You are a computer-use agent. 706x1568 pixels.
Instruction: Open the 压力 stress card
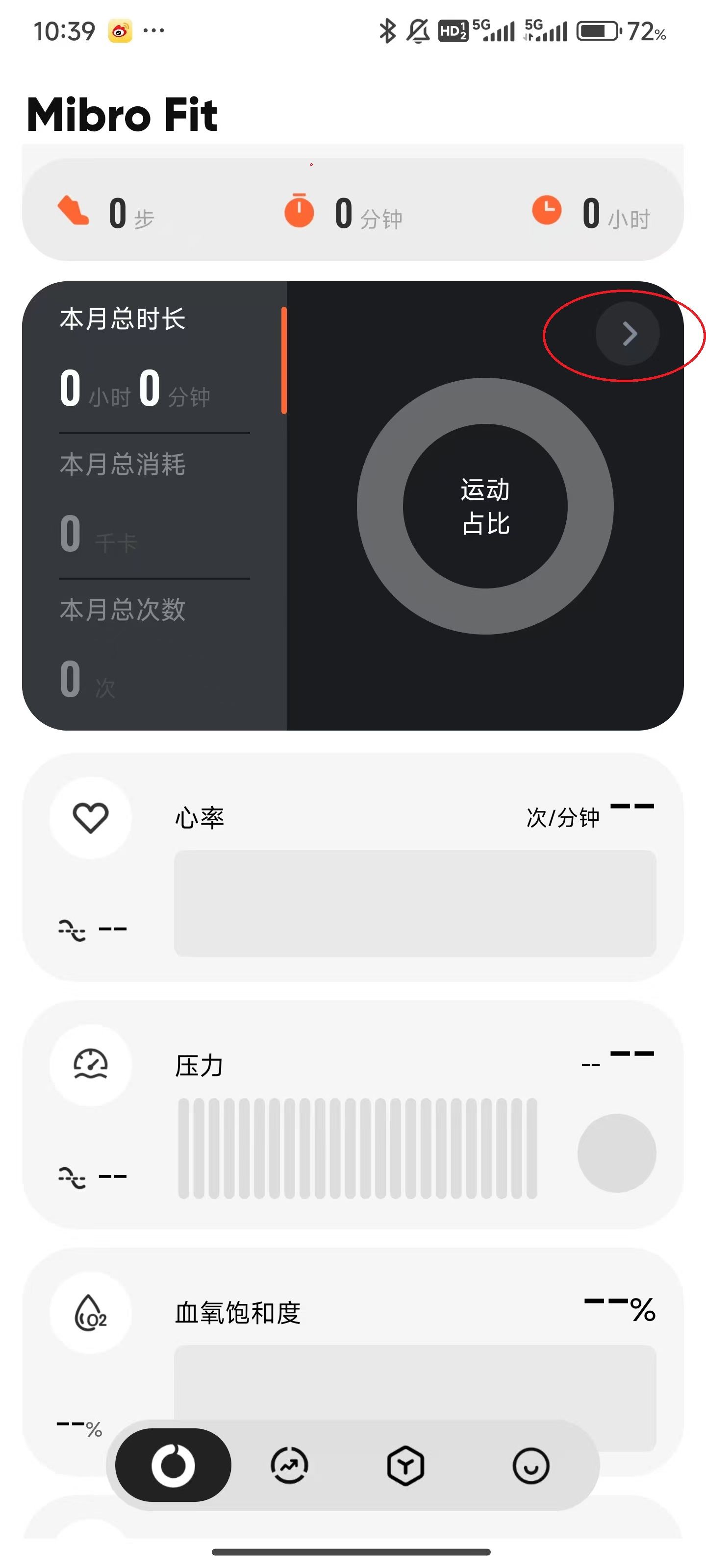coord(352,1114)
